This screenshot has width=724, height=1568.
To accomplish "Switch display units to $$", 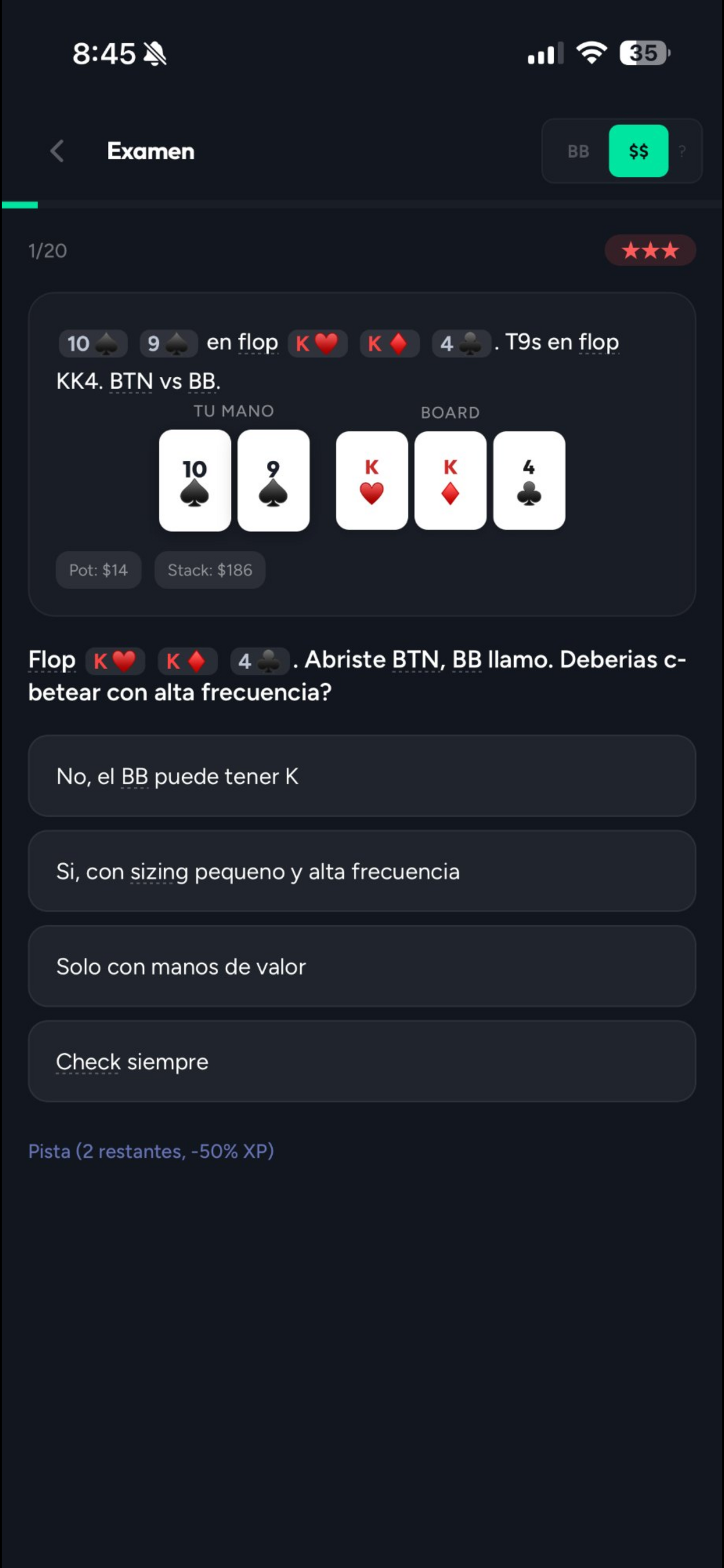I will coord(638,151).
